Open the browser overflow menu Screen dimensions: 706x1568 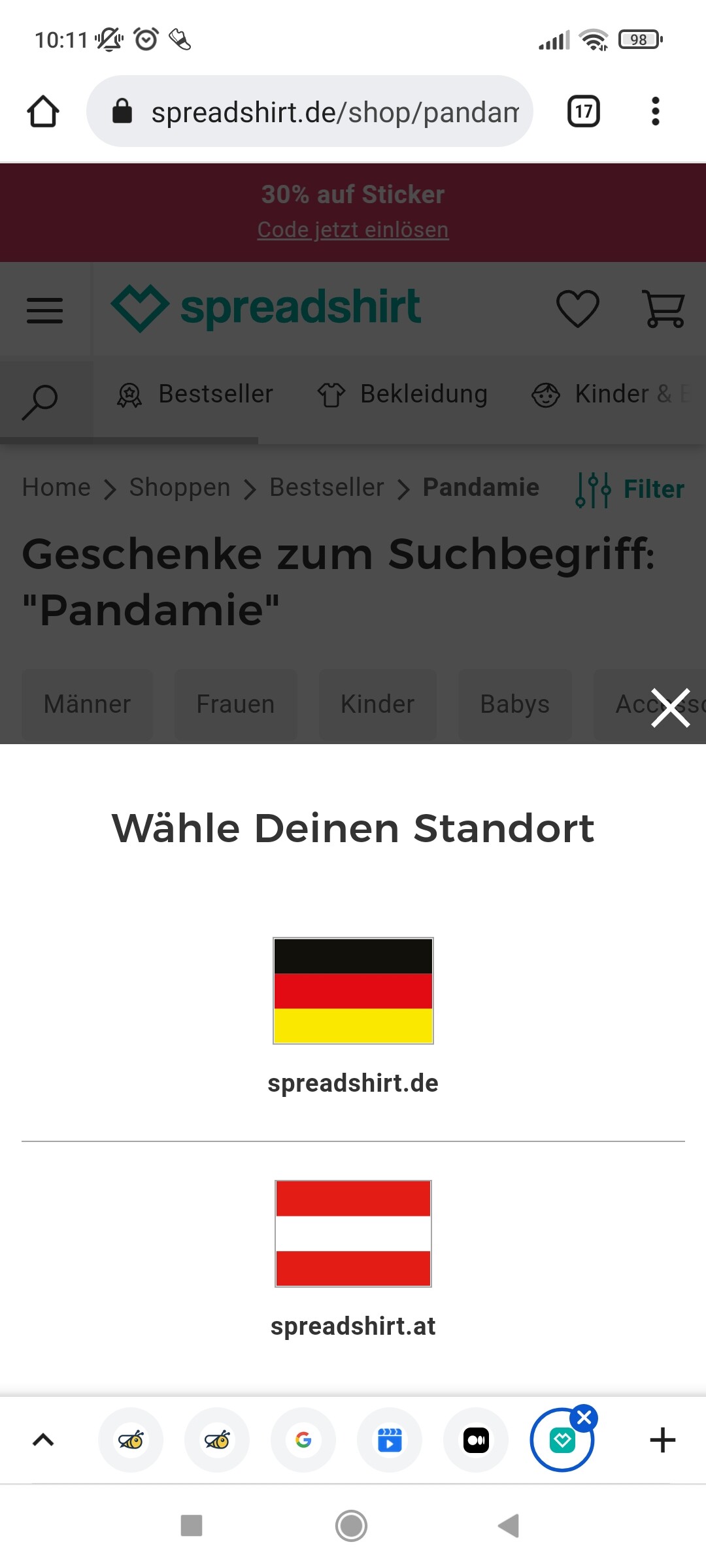coord(655,111)
